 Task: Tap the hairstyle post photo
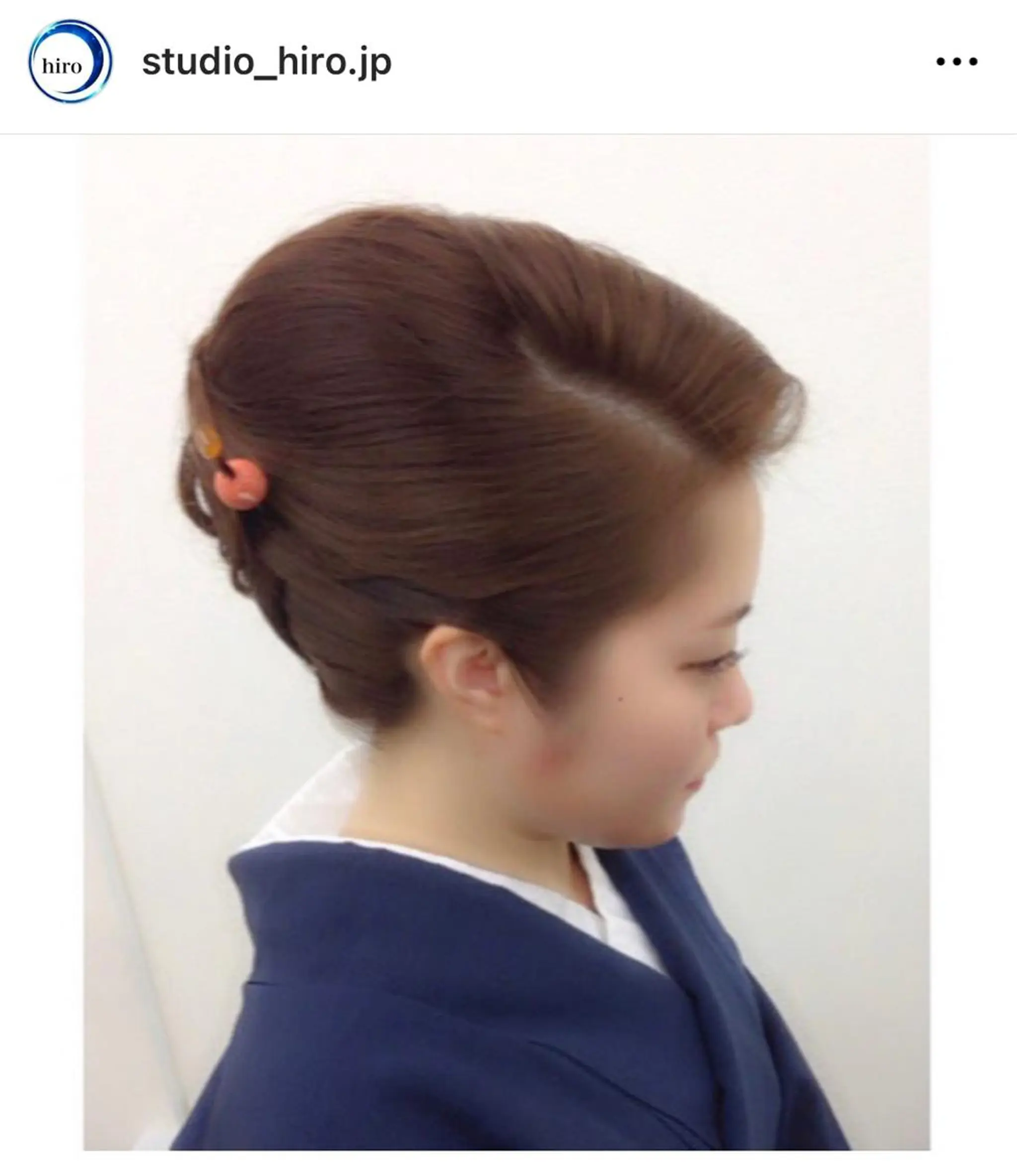point(507,641)
